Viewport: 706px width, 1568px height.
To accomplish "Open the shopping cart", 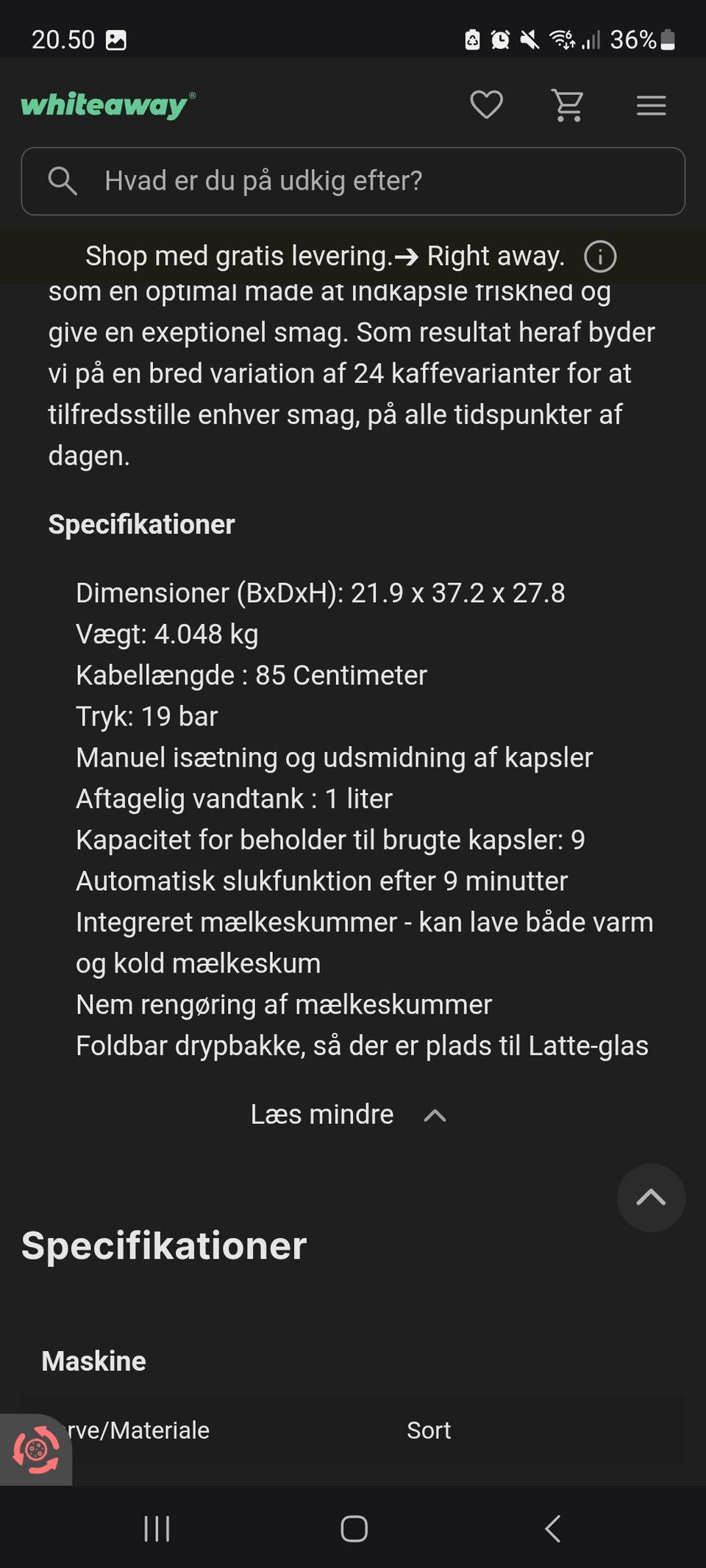I will [x=566, y=105].
